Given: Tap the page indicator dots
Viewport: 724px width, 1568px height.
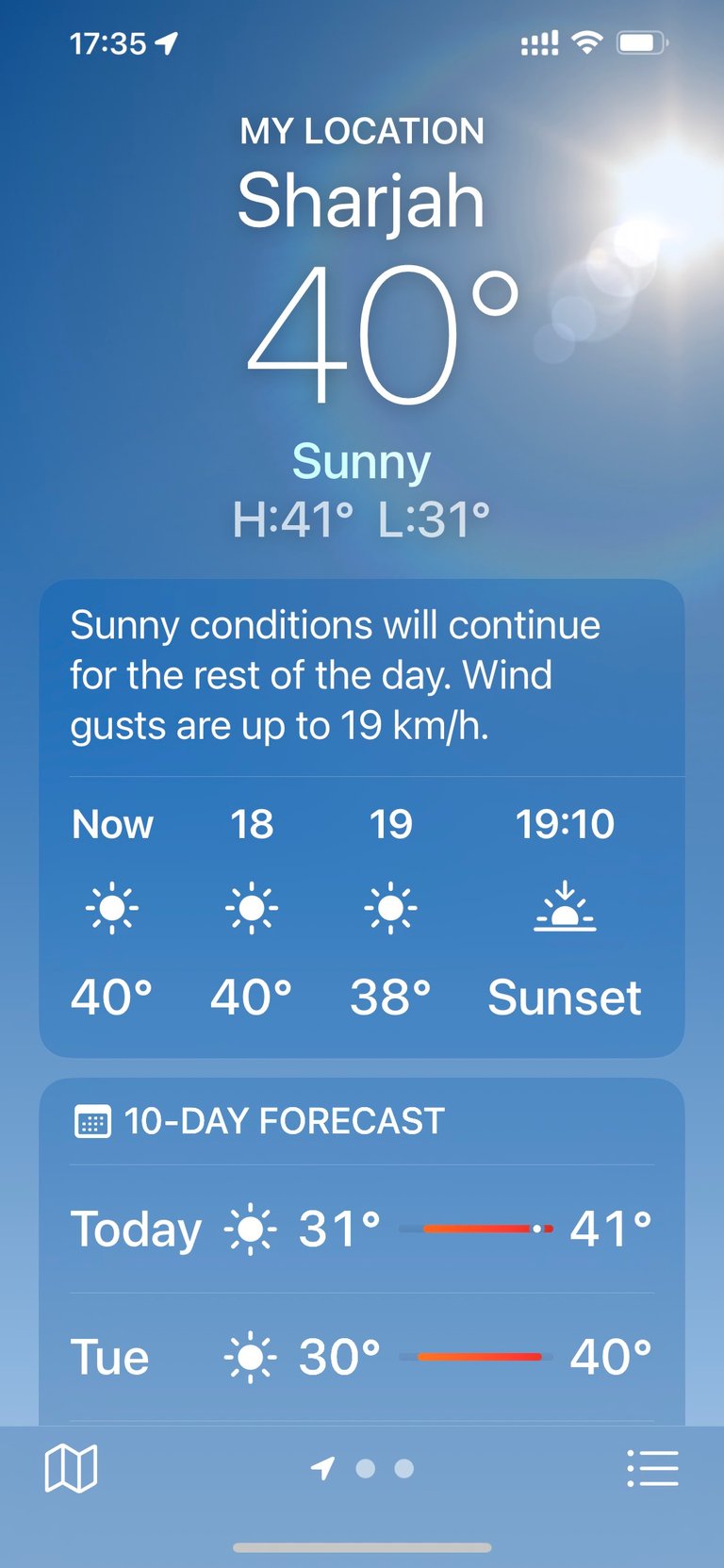Looking at the screenshot, I should [x=363, y=1468].
